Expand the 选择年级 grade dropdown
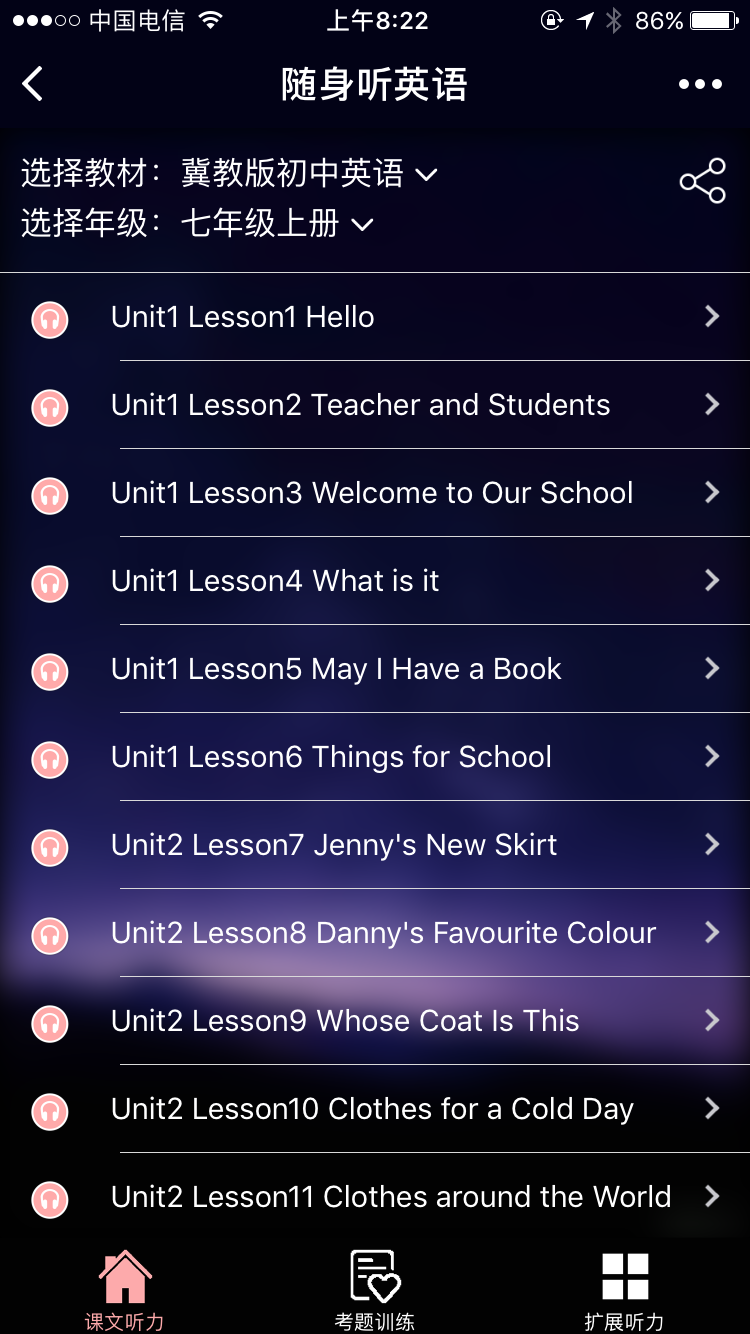Viewport: 750px width, 1334px height. point(277,223)
